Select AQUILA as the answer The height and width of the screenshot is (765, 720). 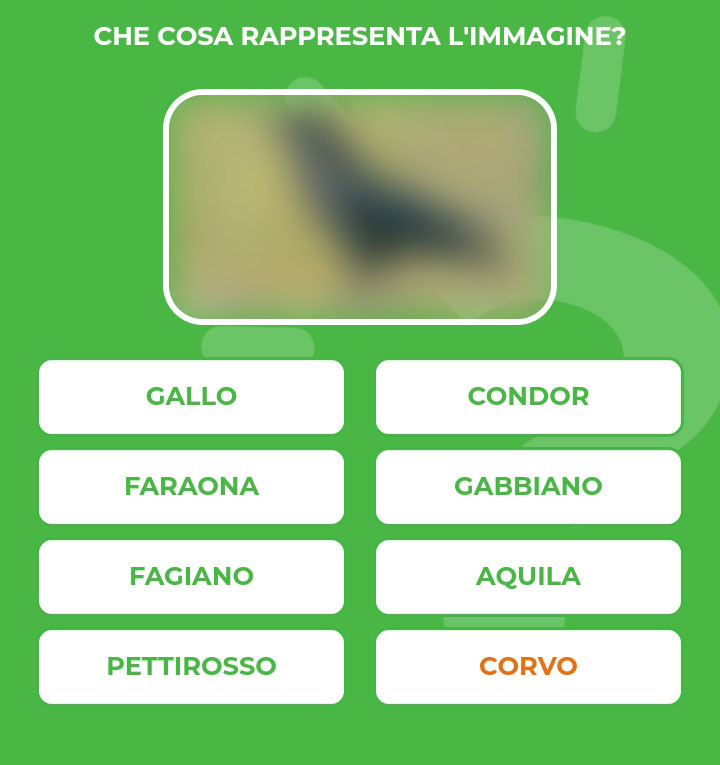click(528, 577)
